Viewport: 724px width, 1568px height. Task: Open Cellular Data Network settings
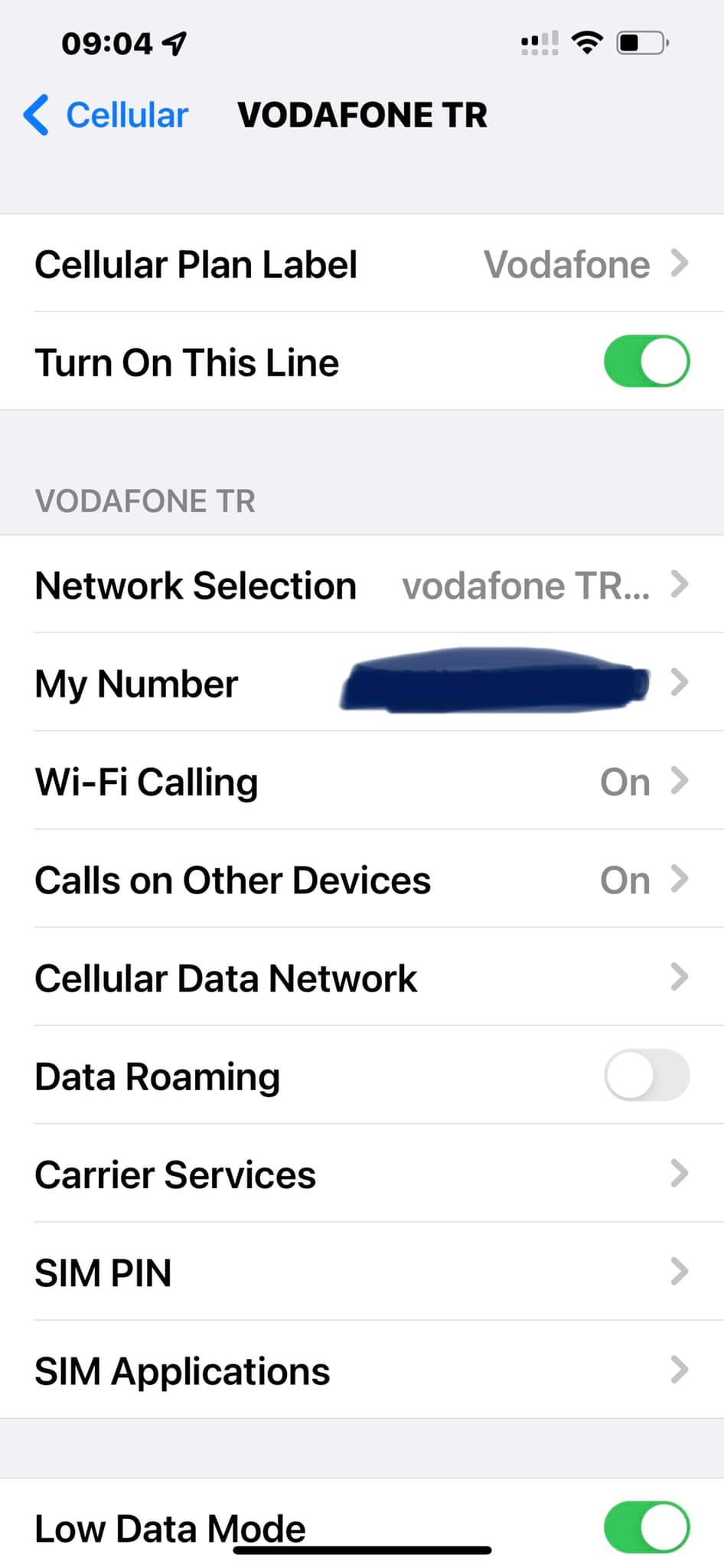362,977
